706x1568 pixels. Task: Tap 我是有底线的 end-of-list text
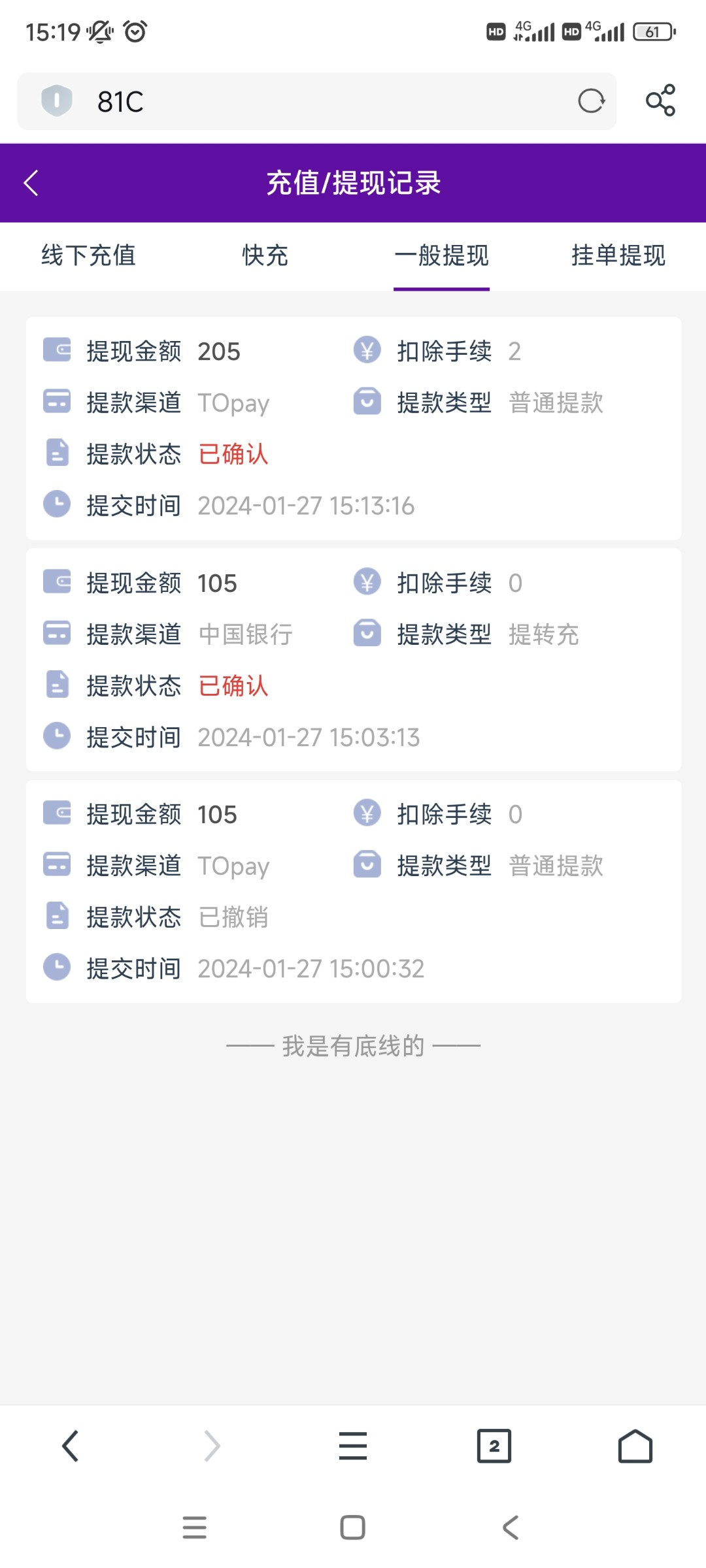[x=353, y=1043]
